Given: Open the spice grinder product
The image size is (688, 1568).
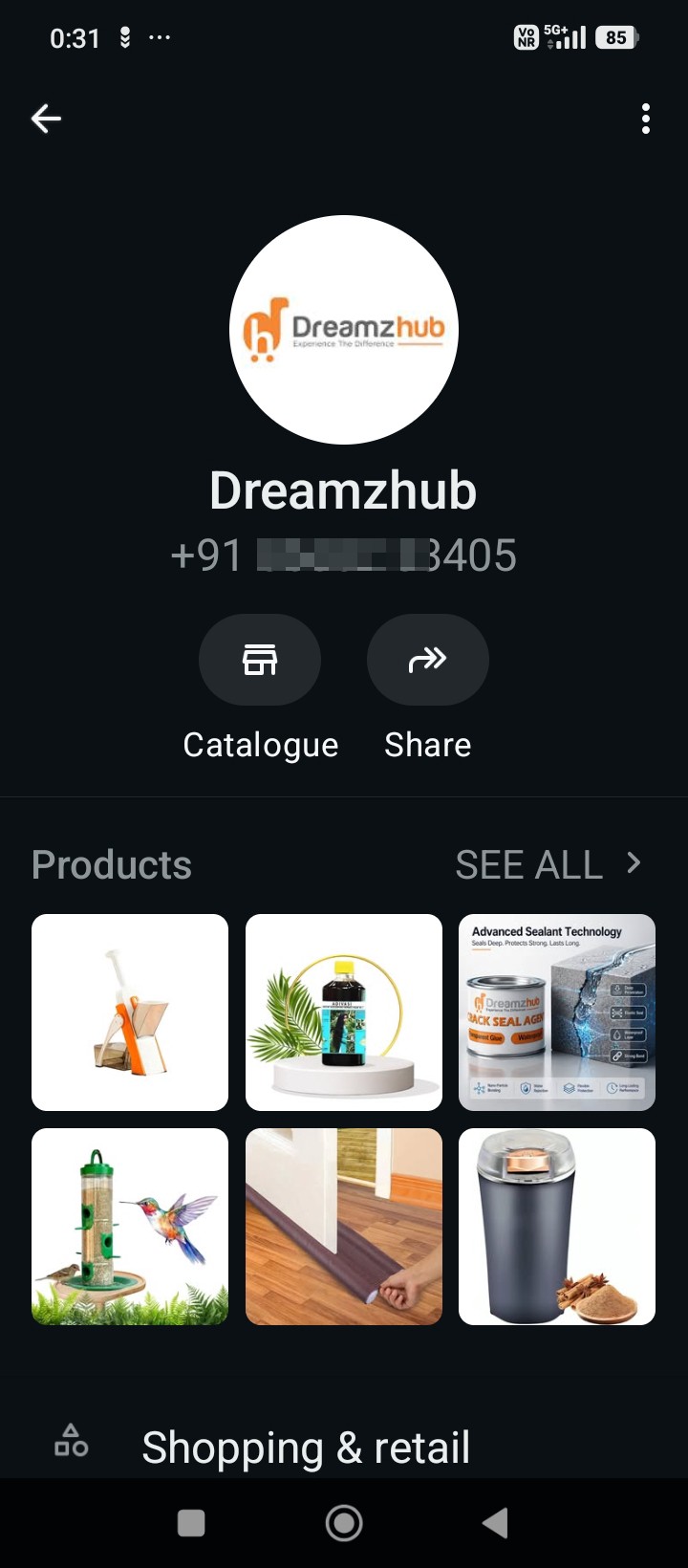Looking at the screenshot, I should pyautogui.click(x=557, y=1227).
